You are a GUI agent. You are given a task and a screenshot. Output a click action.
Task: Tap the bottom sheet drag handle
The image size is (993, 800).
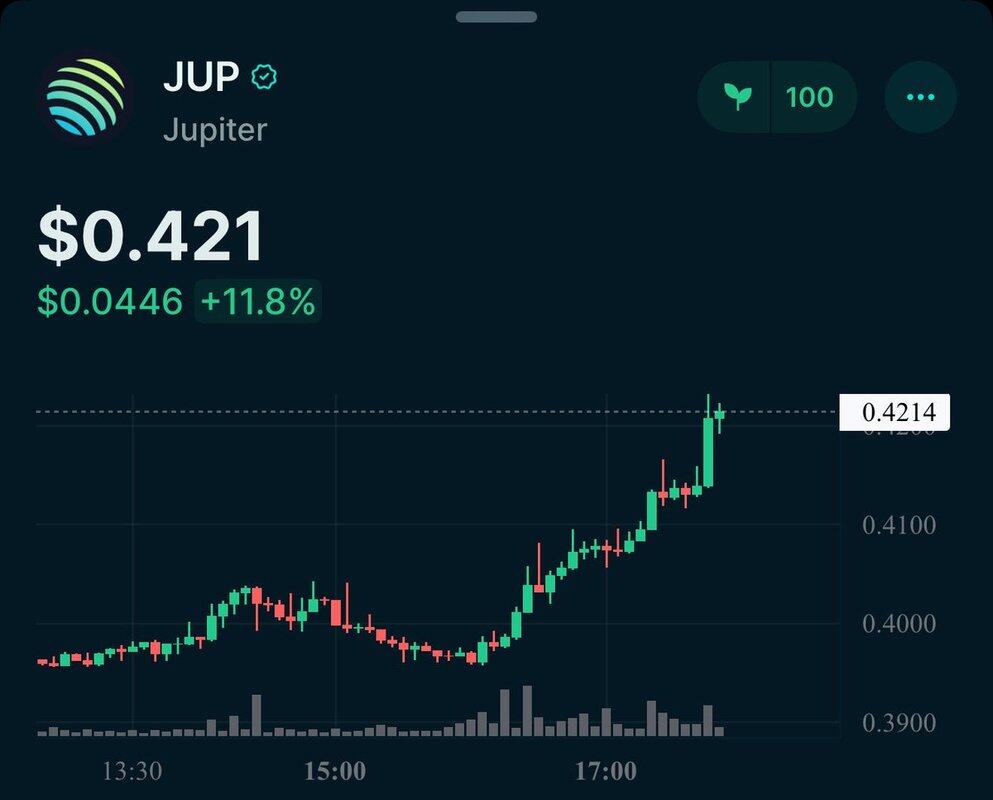pyautogui.click(x=496, y=17)
